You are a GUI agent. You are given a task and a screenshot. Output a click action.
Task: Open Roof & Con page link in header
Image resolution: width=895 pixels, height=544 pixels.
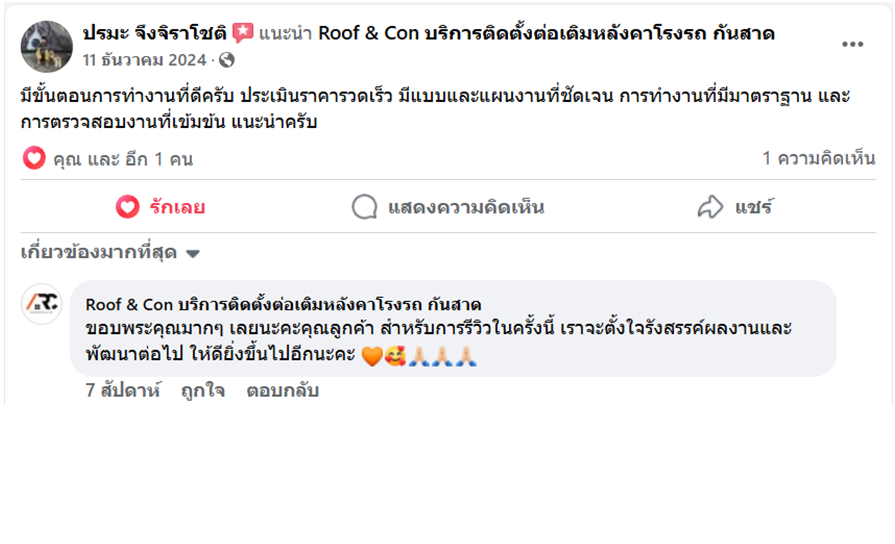tap(546, 34)
